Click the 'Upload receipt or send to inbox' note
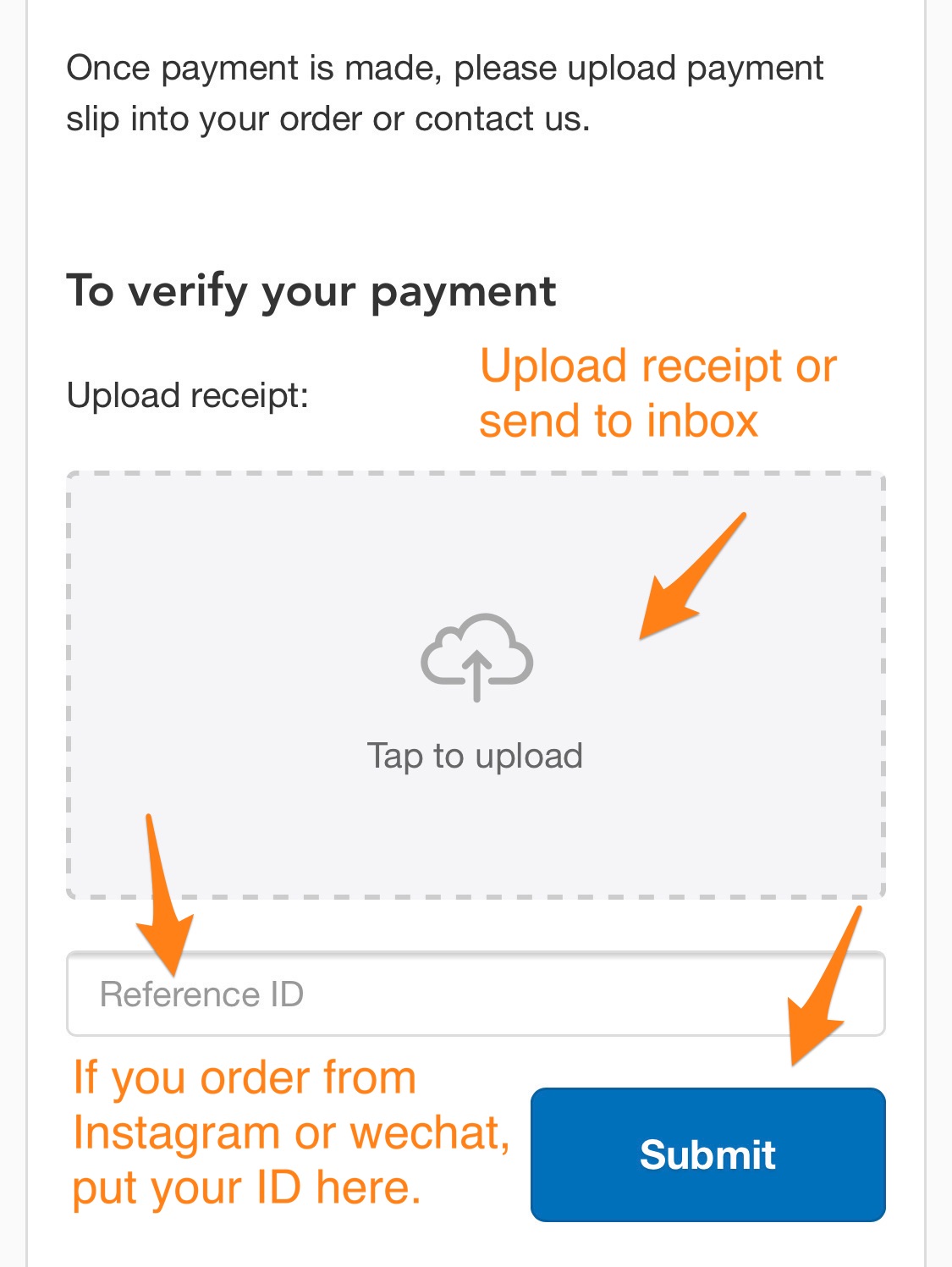This screenshot has height=1267, width=952. coord(658,391)
